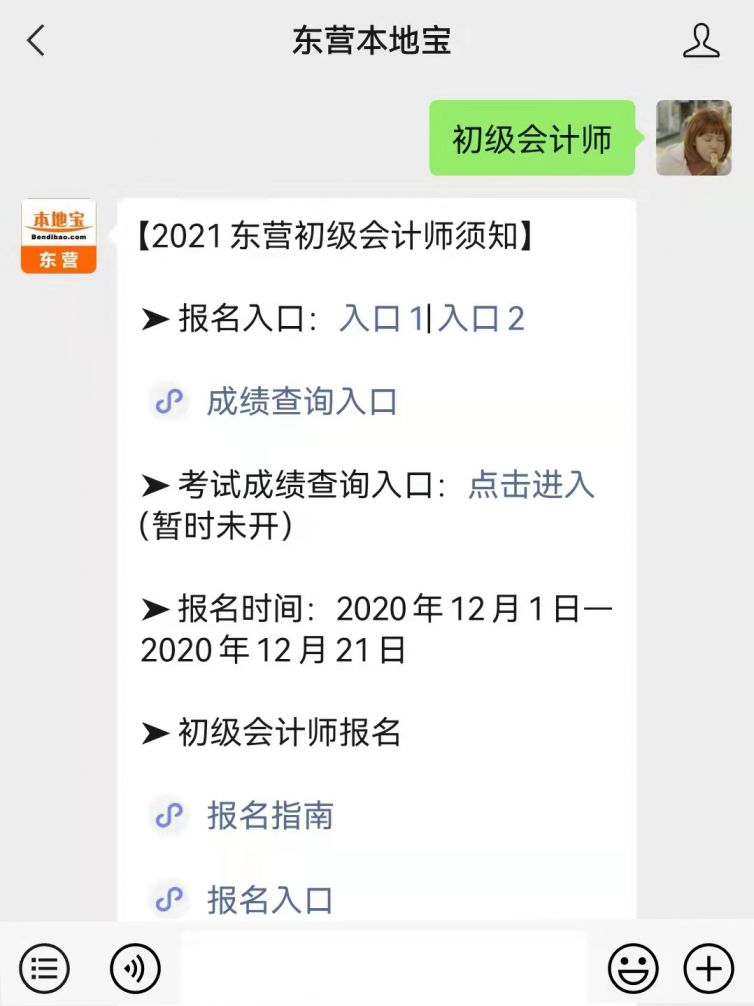Open the 成绩查询入口 mini program link
754x1006 pixels.
pyautogui.click(x=300, y=402)
